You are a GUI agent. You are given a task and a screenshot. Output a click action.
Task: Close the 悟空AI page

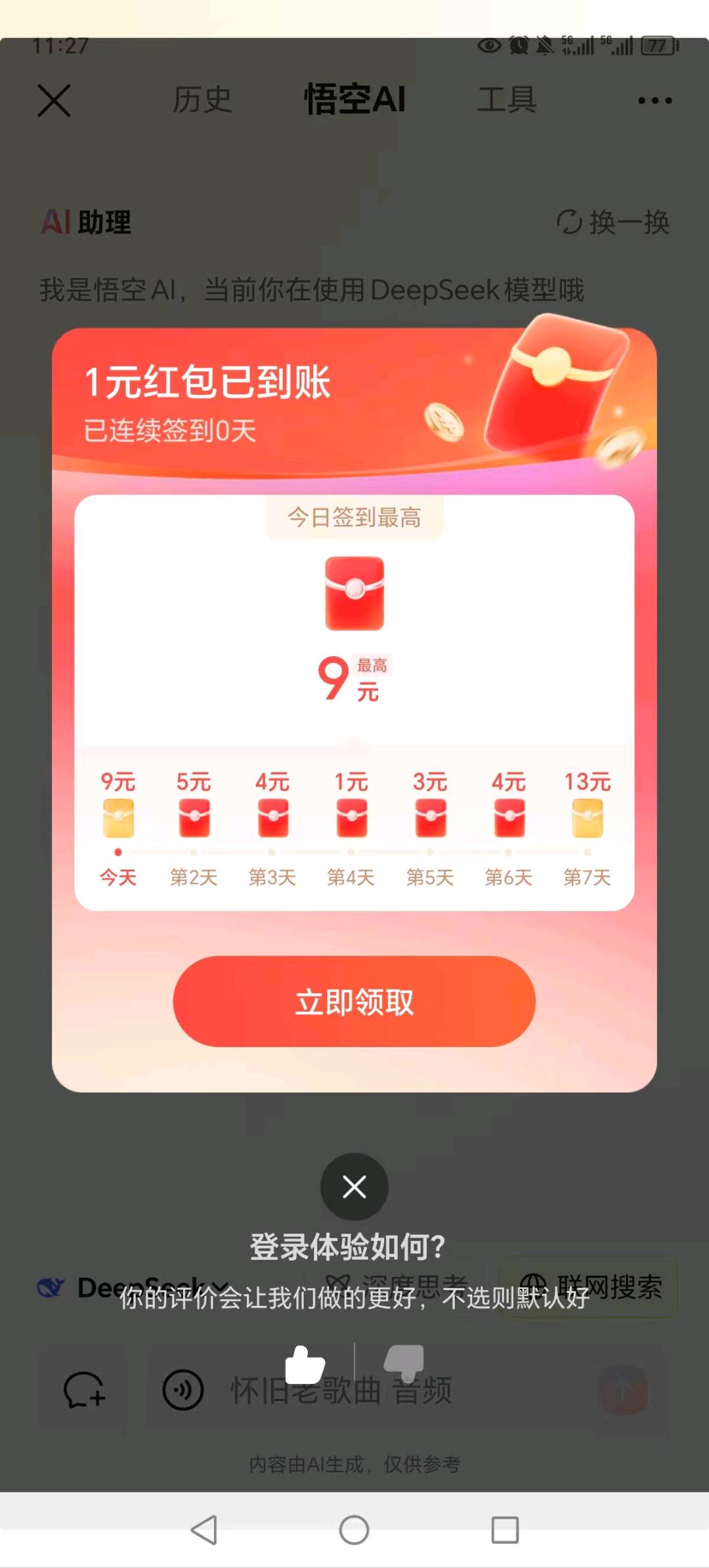pyautogui.click(x=54, y=101)
